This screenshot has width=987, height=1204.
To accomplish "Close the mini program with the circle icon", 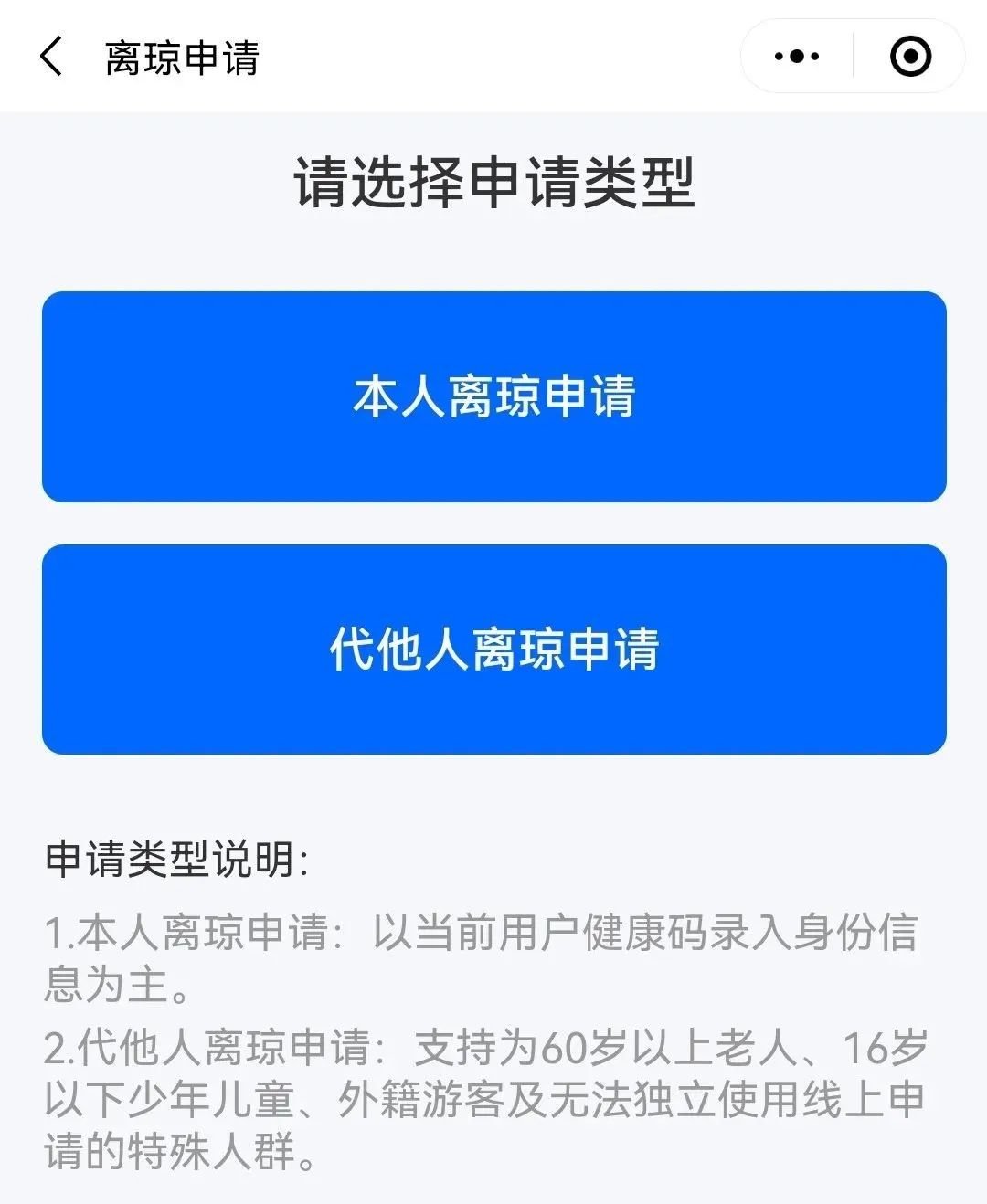I will click(x=910, y=57).
